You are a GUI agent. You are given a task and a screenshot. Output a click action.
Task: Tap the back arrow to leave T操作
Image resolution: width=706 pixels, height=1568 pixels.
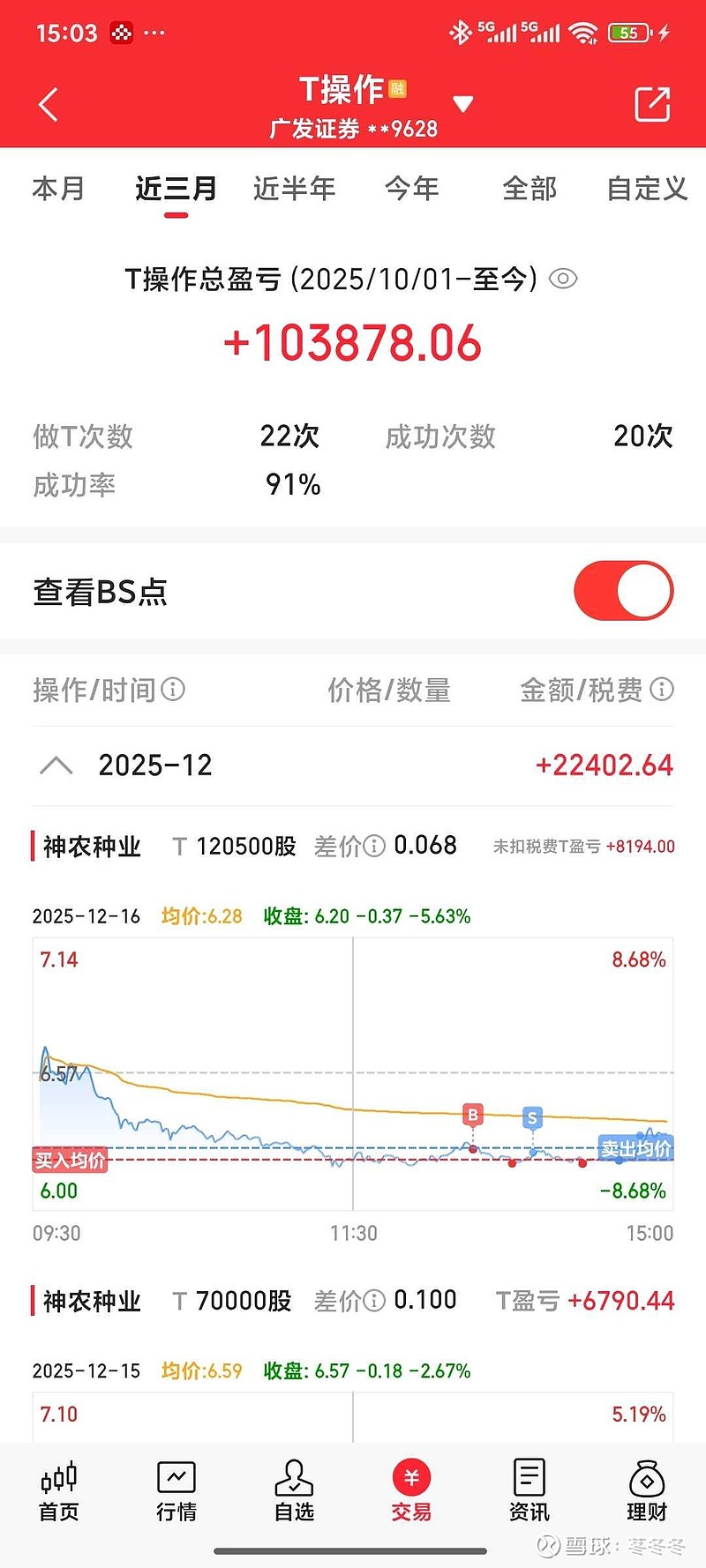[49, 103]
